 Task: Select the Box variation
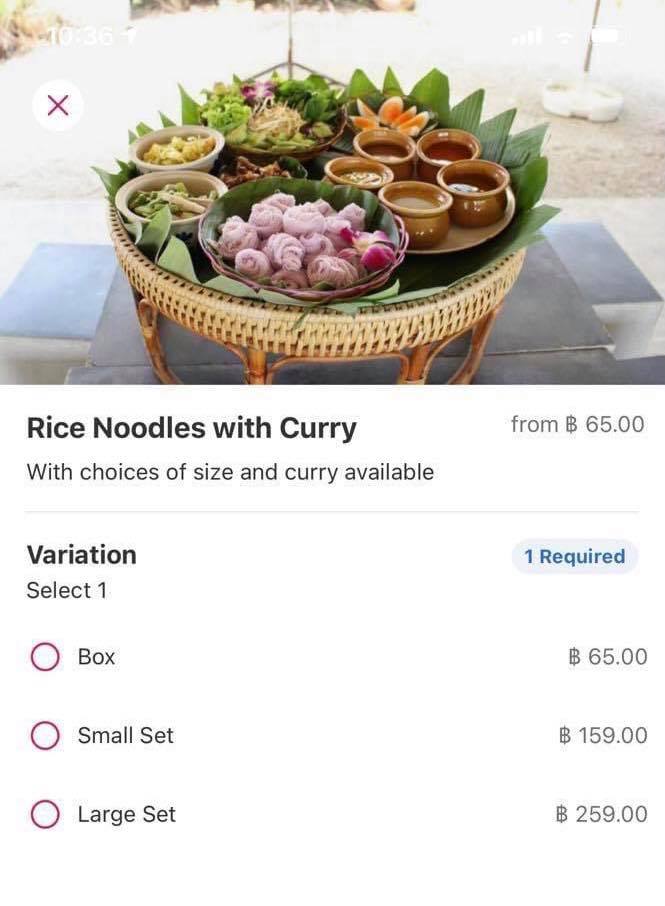tap(45, 657)
